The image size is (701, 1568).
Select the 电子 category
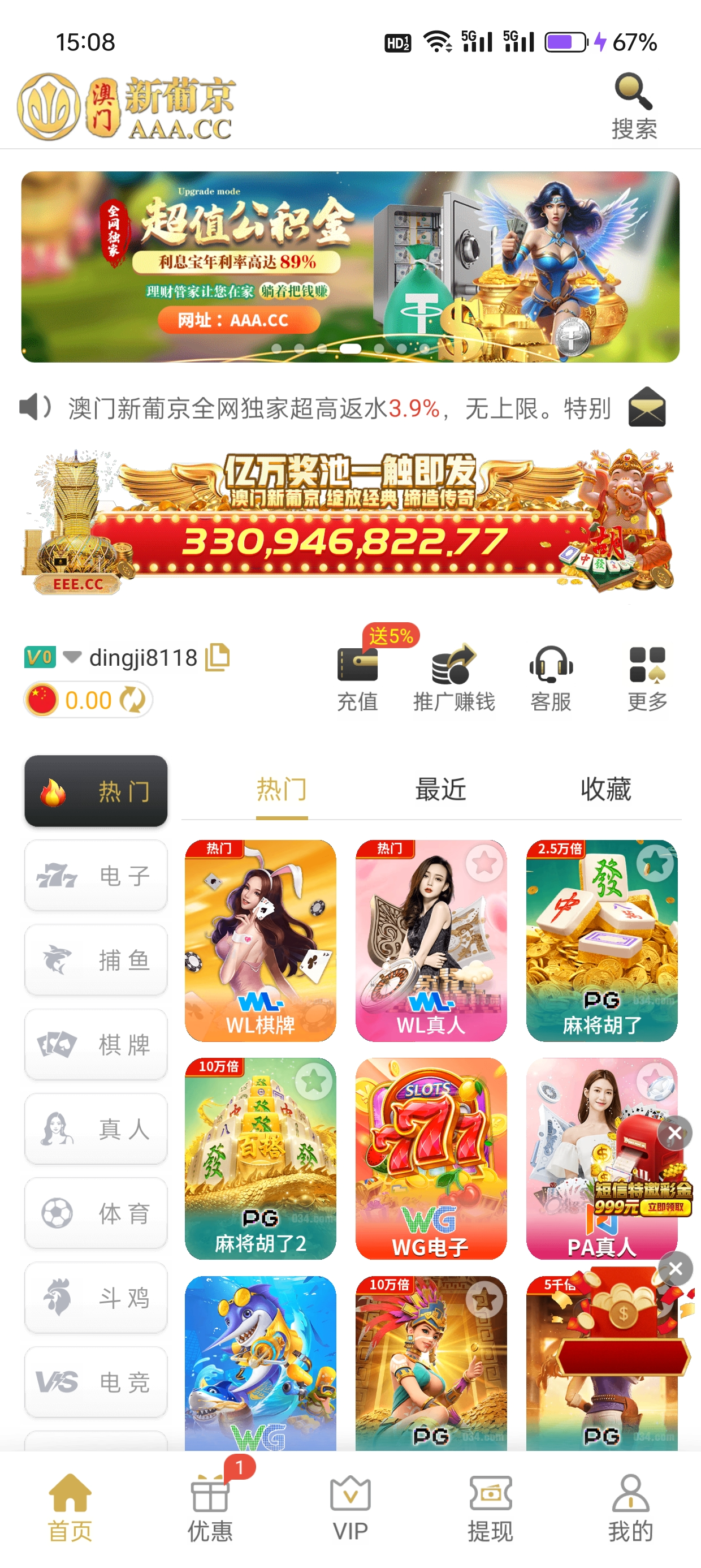[x=96, y=875]
